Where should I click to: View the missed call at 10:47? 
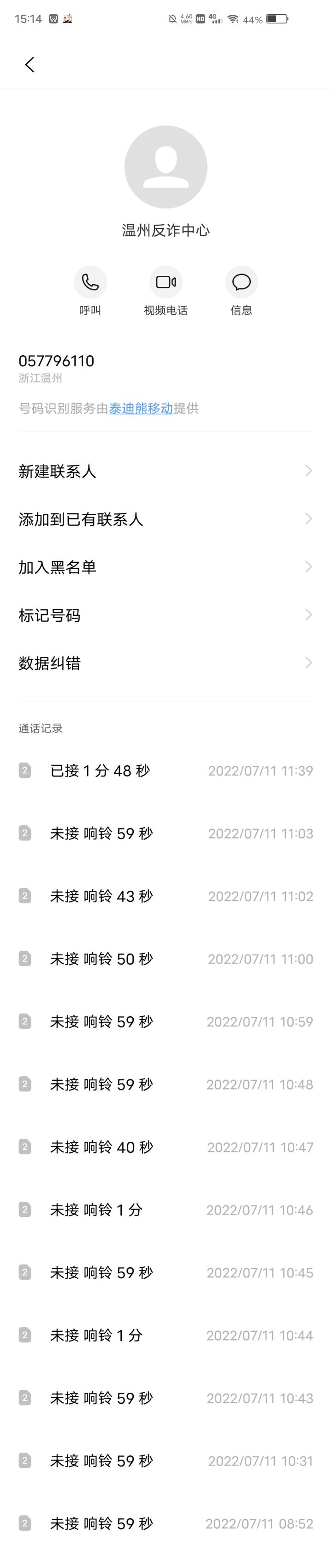[166, 1147]
